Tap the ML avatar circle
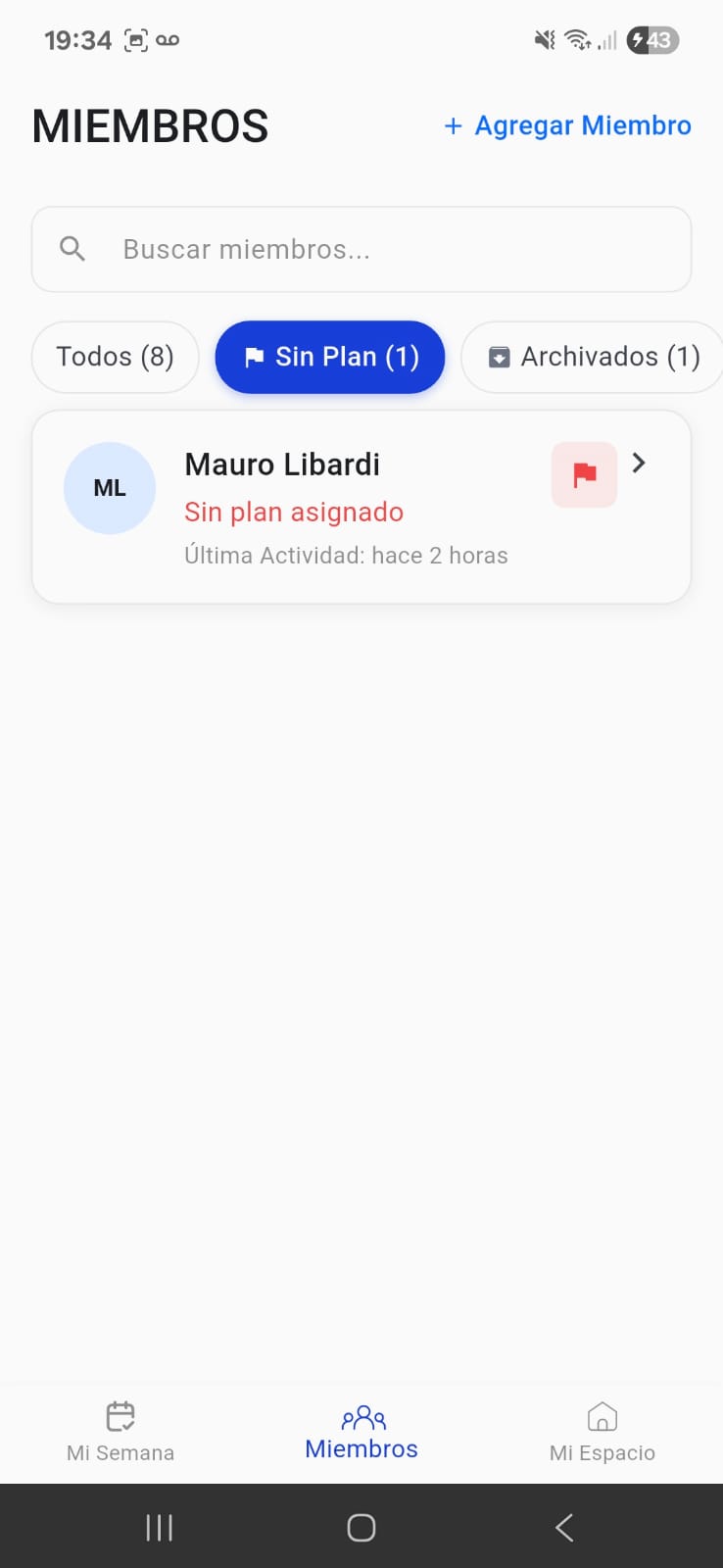The width and height of the screenshot is (723, 1568). 110,487
